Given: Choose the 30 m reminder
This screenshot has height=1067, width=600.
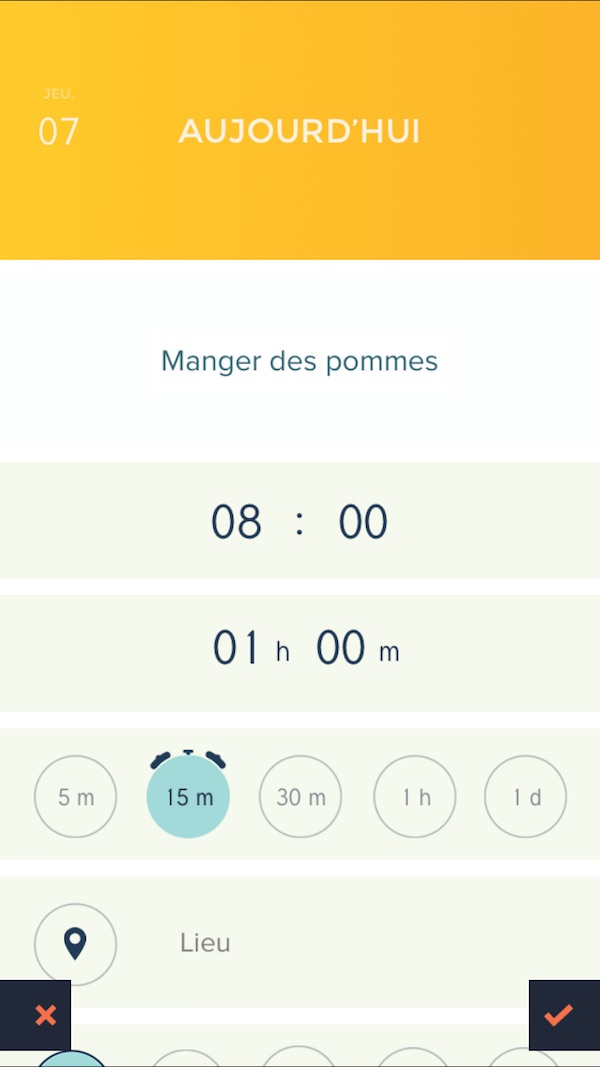Looking at the screenshot, I should [x=301, y=796].
